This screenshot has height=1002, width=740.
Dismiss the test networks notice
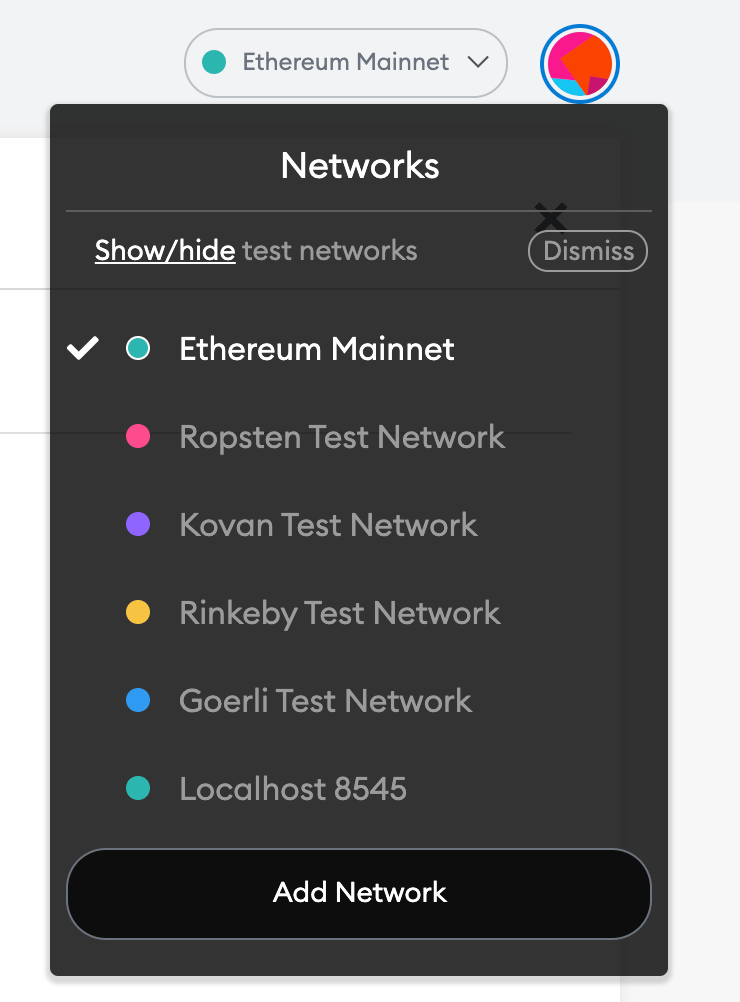point(588,251)
